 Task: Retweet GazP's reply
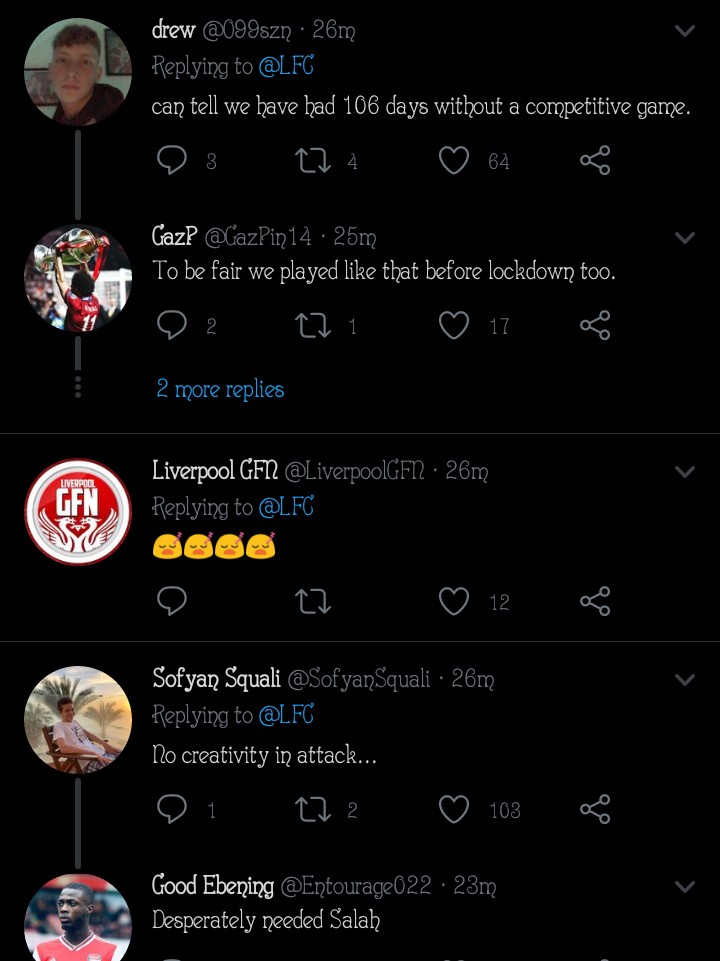[x=314, y=325]
